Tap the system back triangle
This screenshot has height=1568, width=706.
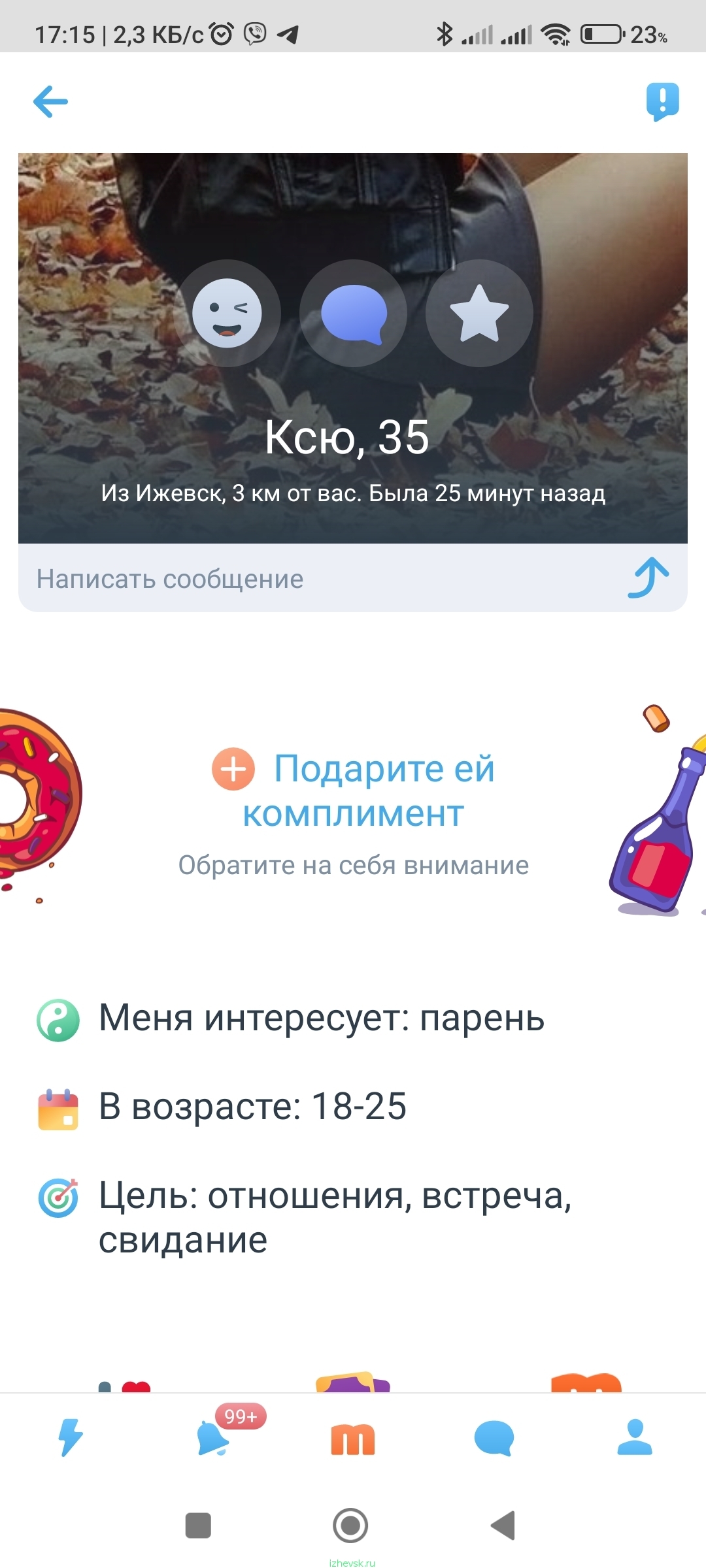504,1526
